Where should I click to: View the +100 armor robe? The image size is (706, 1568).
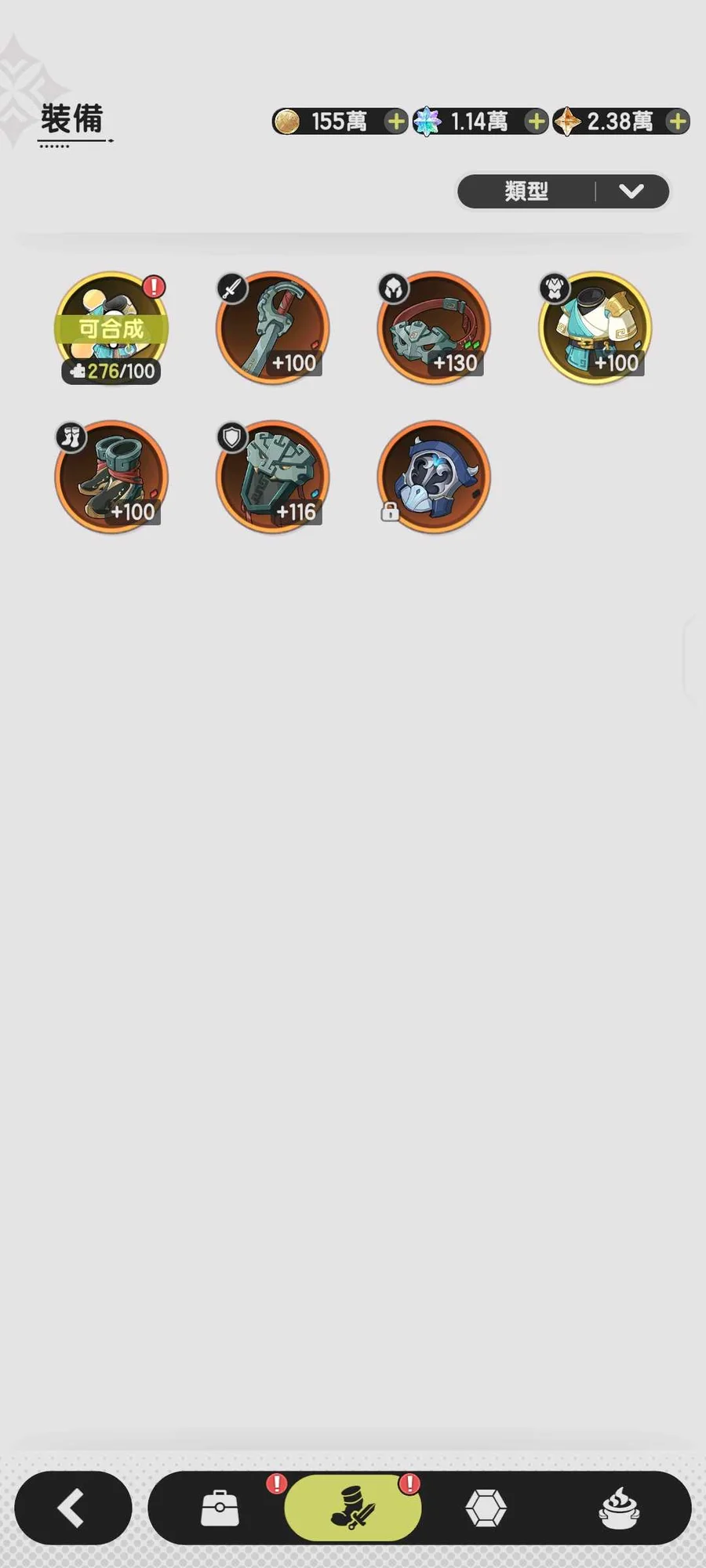(595, 328)
